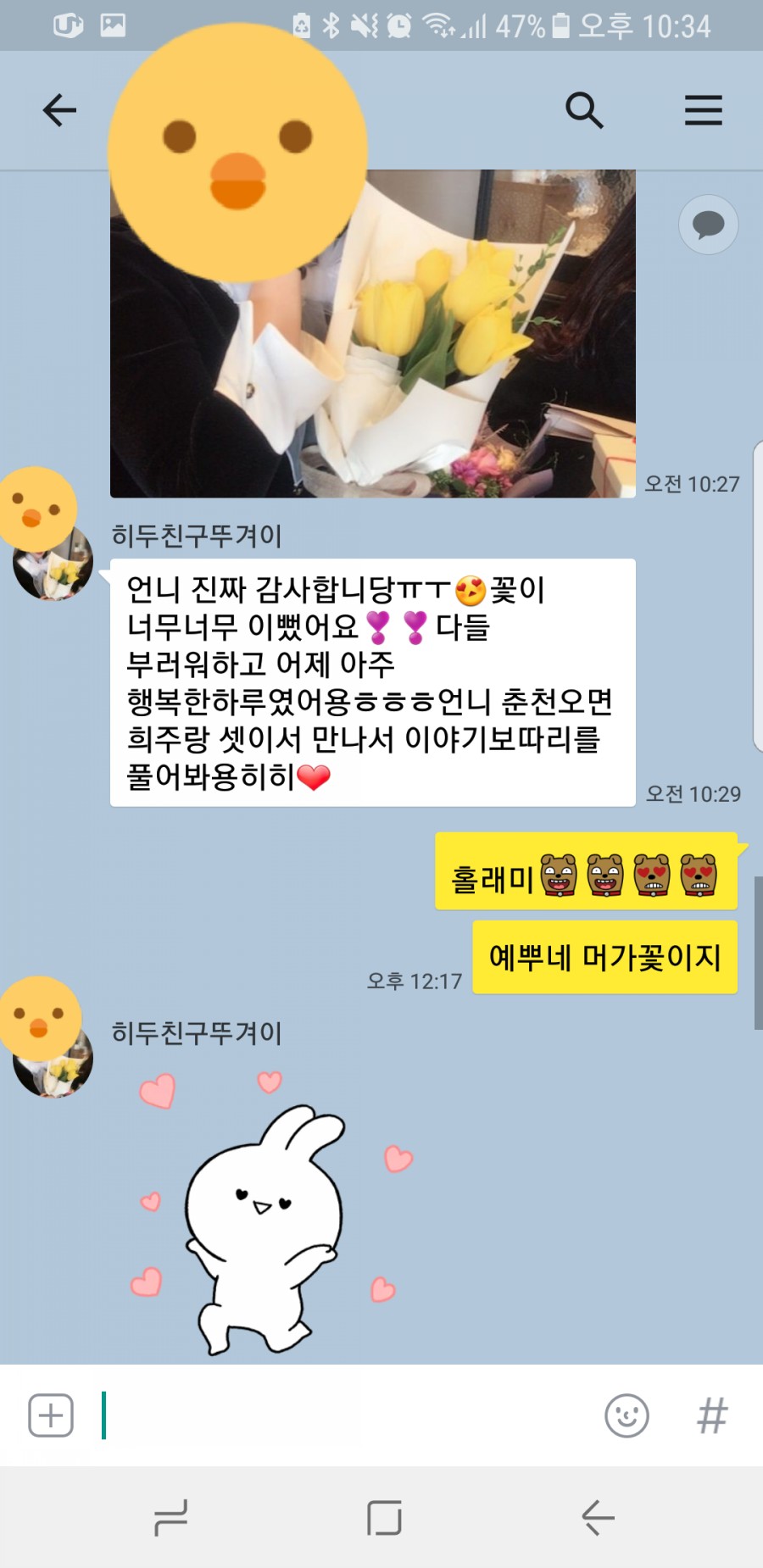Open the emoticon picker
Image resolution: width=763 pixels, height=1568 pixels.
[x=627, y=1415]
